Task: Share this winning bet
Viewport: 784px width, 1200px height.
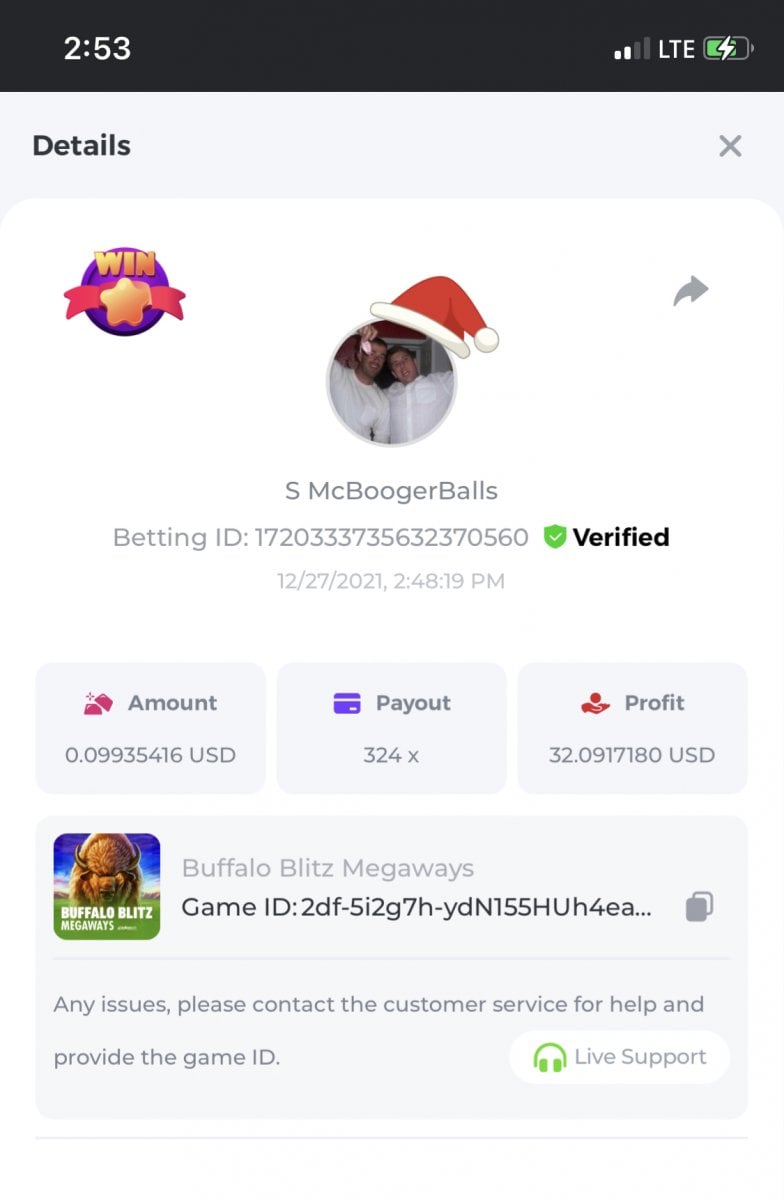Action: pos(690,291)
